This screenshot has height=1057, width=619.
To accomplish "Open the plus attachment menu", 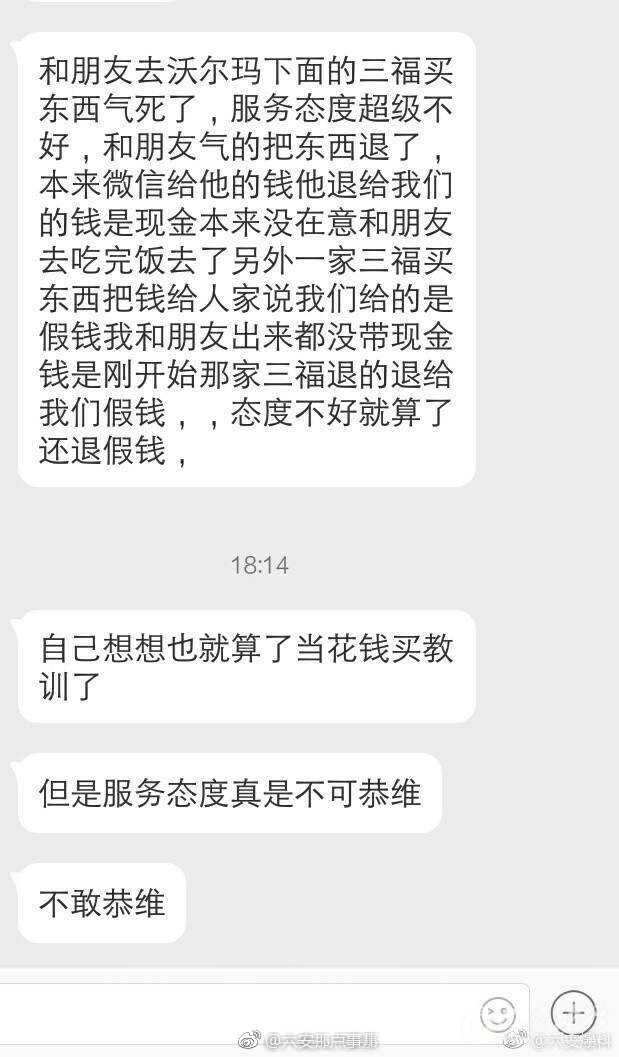I will (573, 1012).
